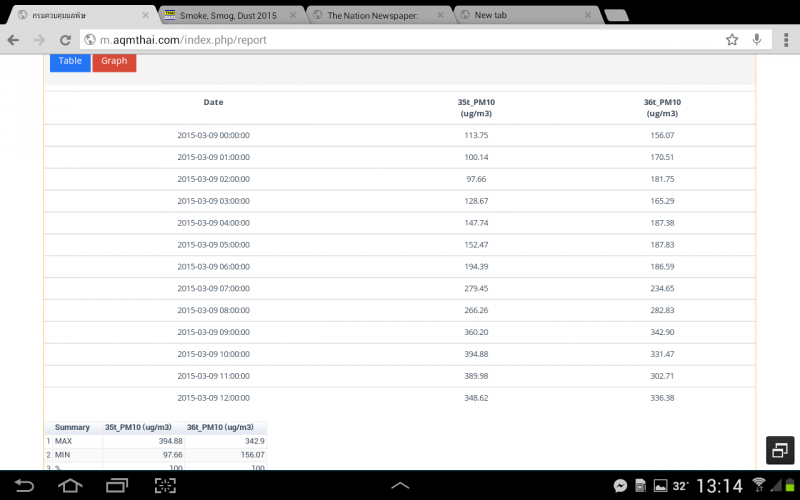Image resolution: width=800 pixels, height=500 pixels.
Task: Go to the Android home screen
Action: click(70, 486)
